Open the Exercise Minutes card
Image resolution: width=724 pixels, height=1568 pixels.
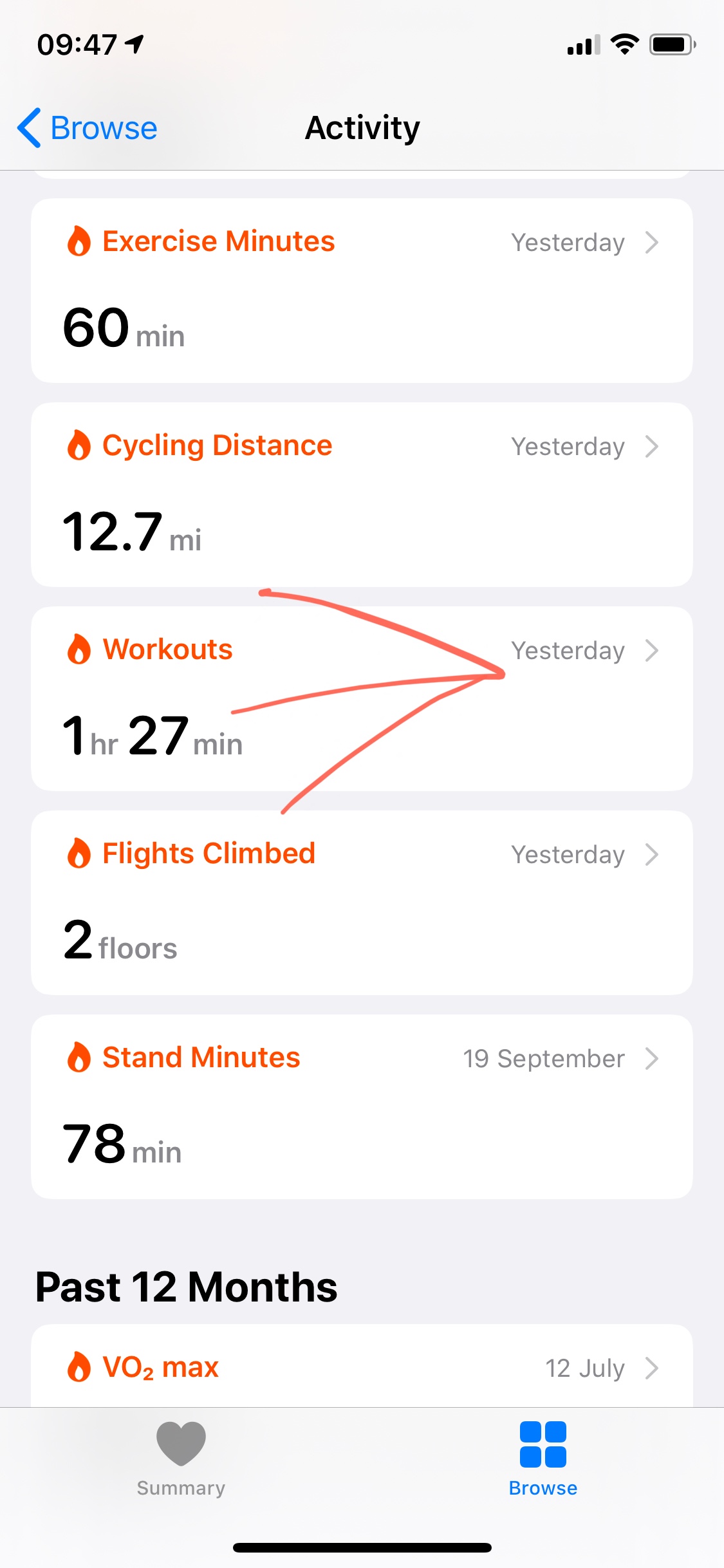362,290
